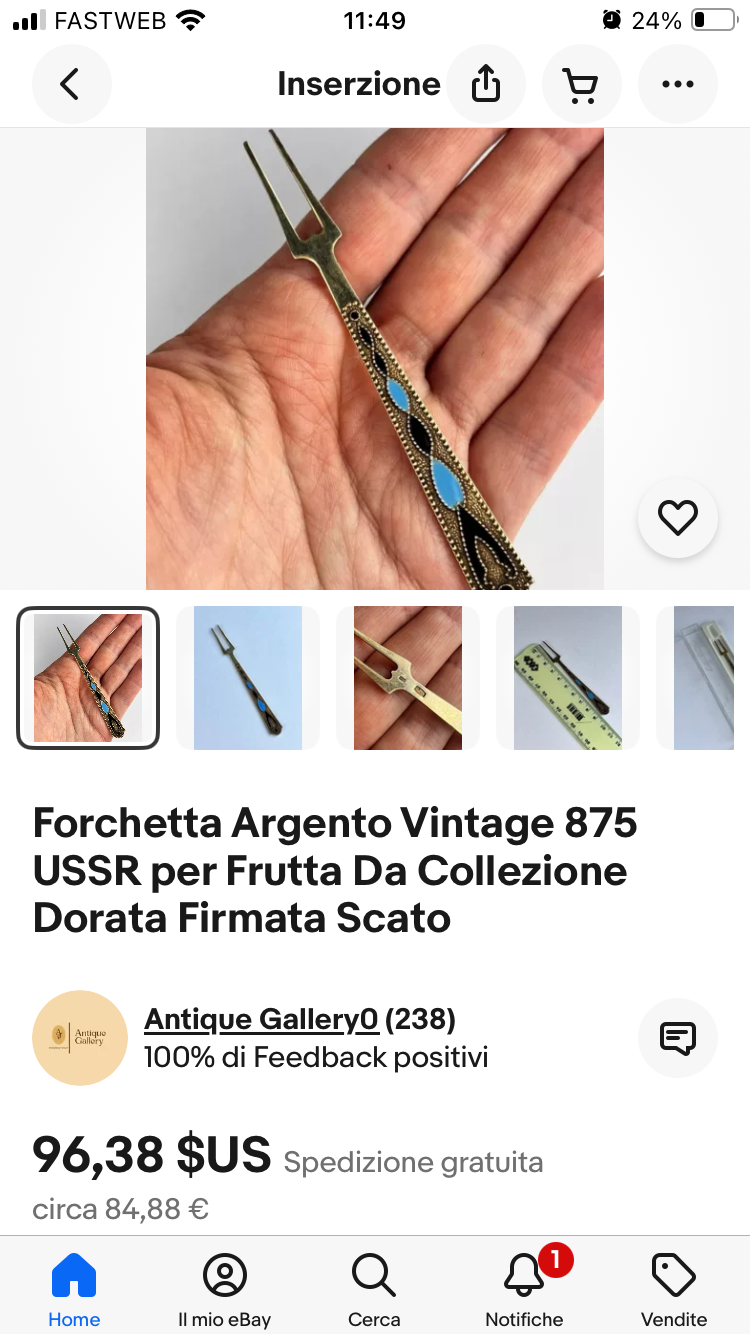
Task: Go back using the arrow icon
Action: coord(70,84)
